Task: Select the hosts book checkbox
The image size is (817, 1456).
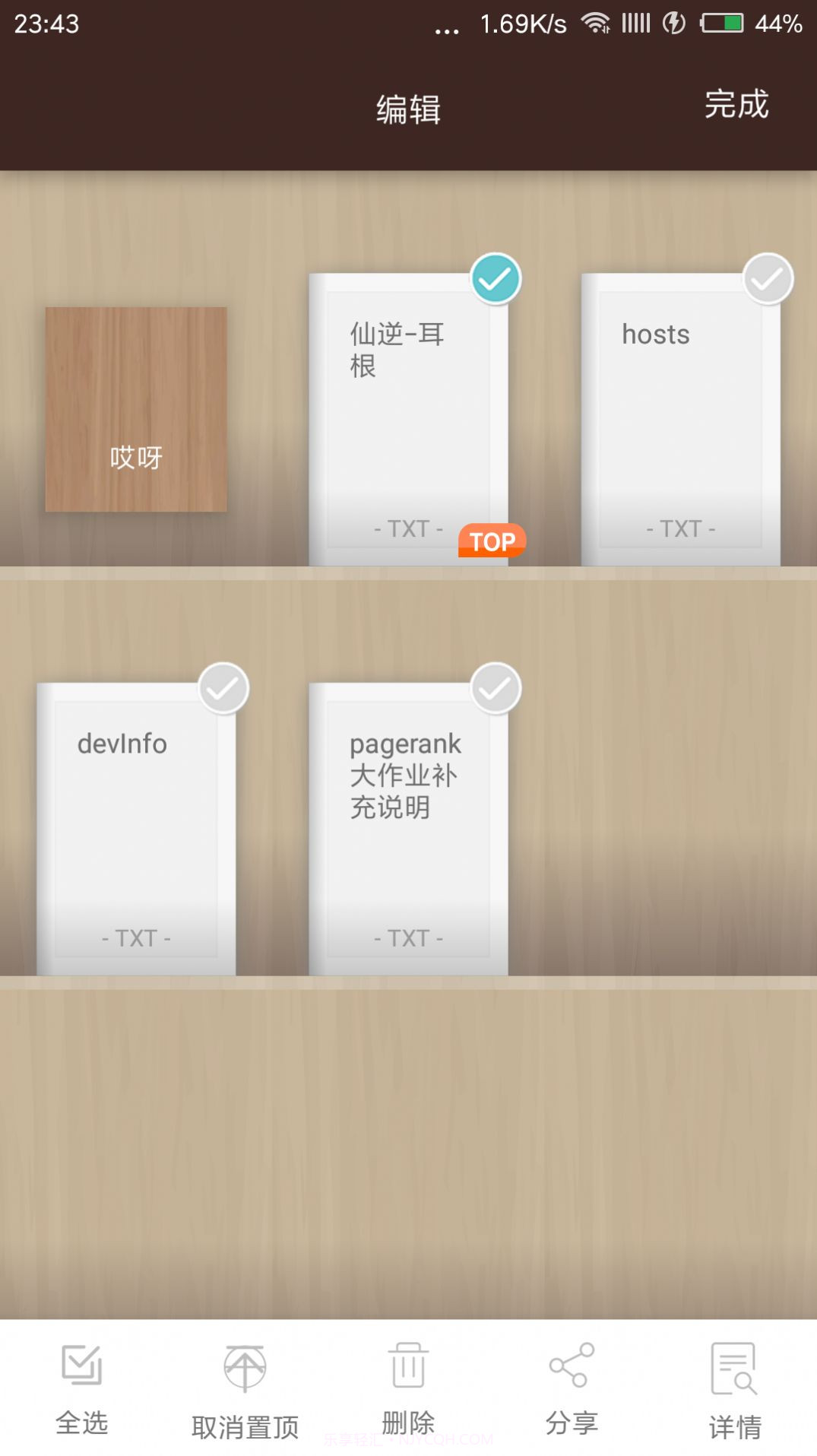Action: 768,279
